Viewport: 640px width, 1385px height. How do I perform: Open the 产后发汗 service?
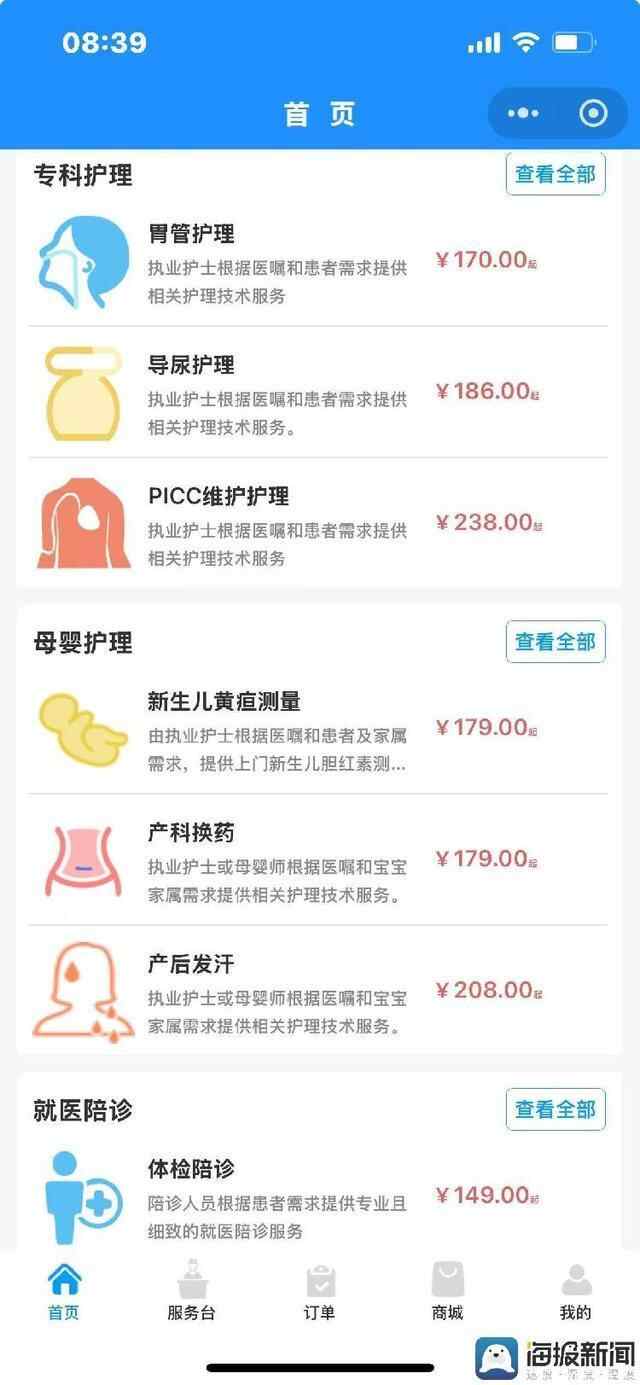pyautogui.click(x=277, y=992)
